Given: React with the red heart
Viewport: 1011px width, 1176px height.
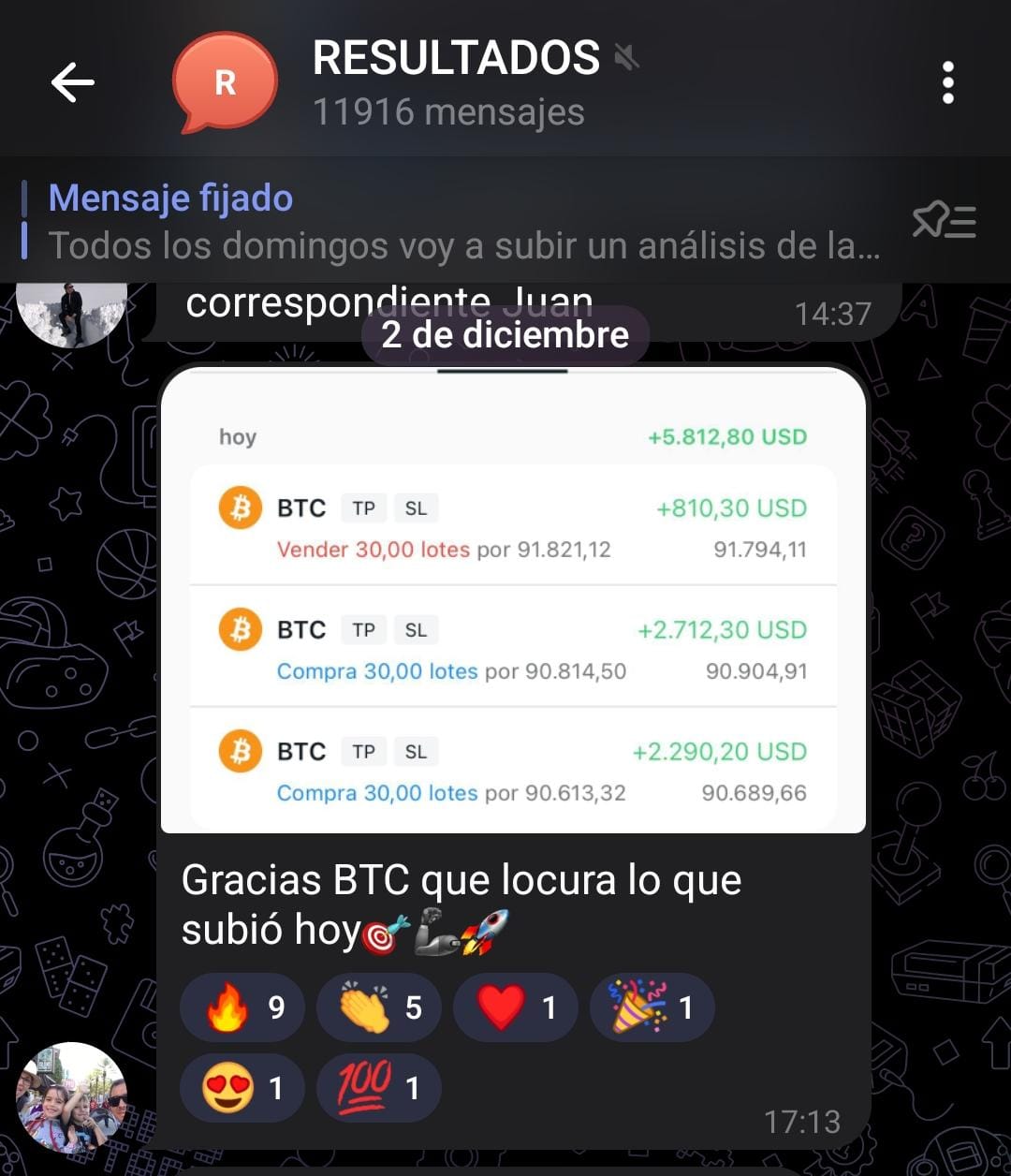Looking at the screenshot, I should [x=515, y=1007].
